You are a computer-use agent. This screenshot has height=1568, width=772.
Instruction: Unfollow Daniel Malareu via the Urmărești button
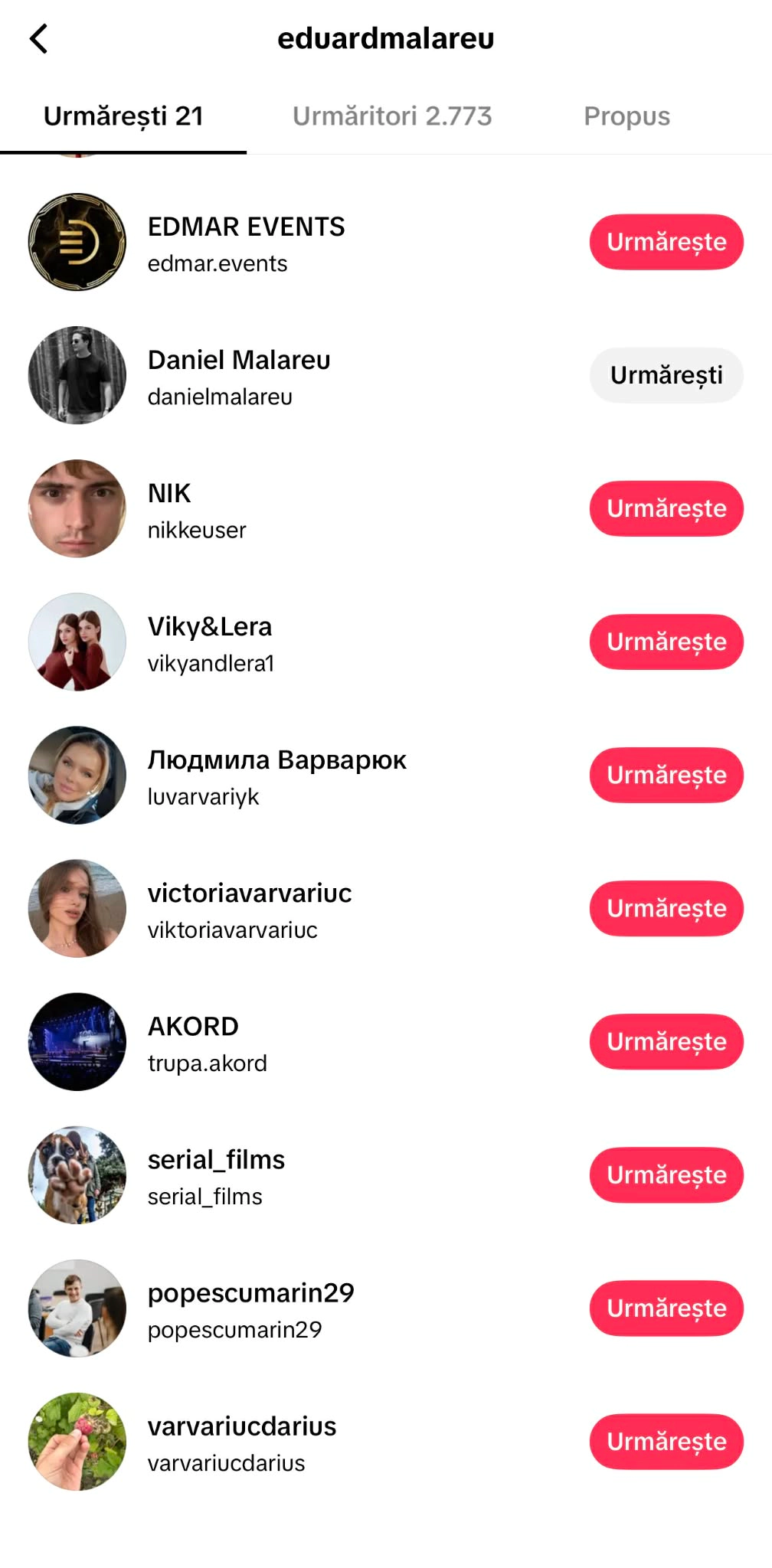(666, 375)
